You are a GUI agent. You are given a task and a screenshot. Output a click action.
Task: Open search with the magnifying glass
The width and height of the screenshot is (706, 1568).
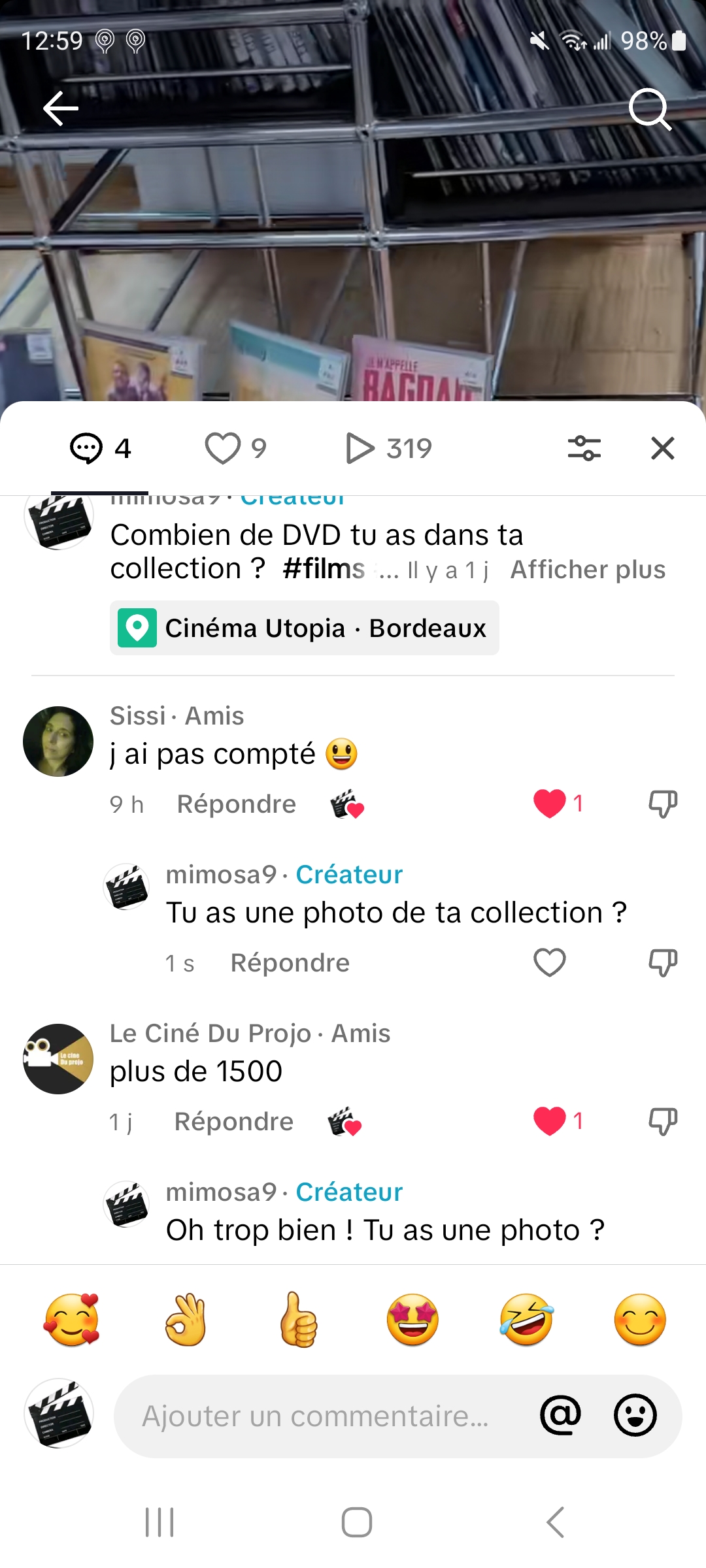click(x=650, y=109)
